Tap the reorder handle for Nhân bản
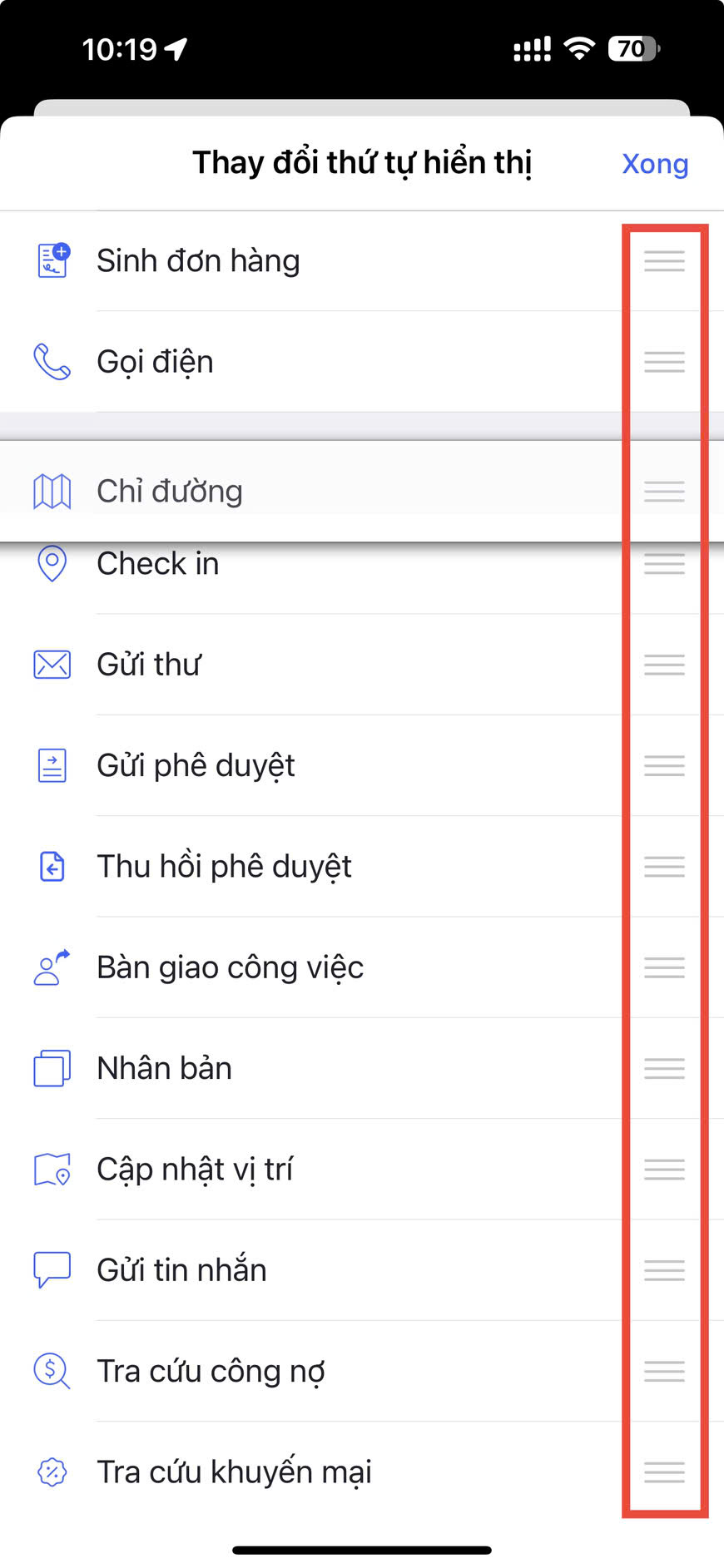This screenshot has height=1568, width=724. tap(664, 1068)
